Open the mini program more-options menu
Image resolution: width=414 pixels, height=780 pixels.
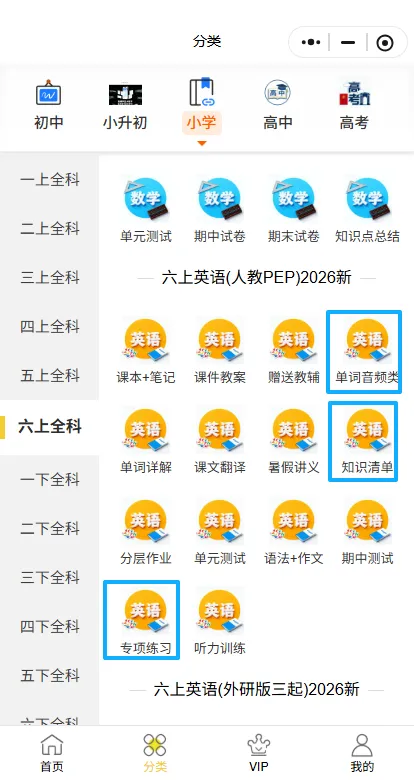coord(311,42)
